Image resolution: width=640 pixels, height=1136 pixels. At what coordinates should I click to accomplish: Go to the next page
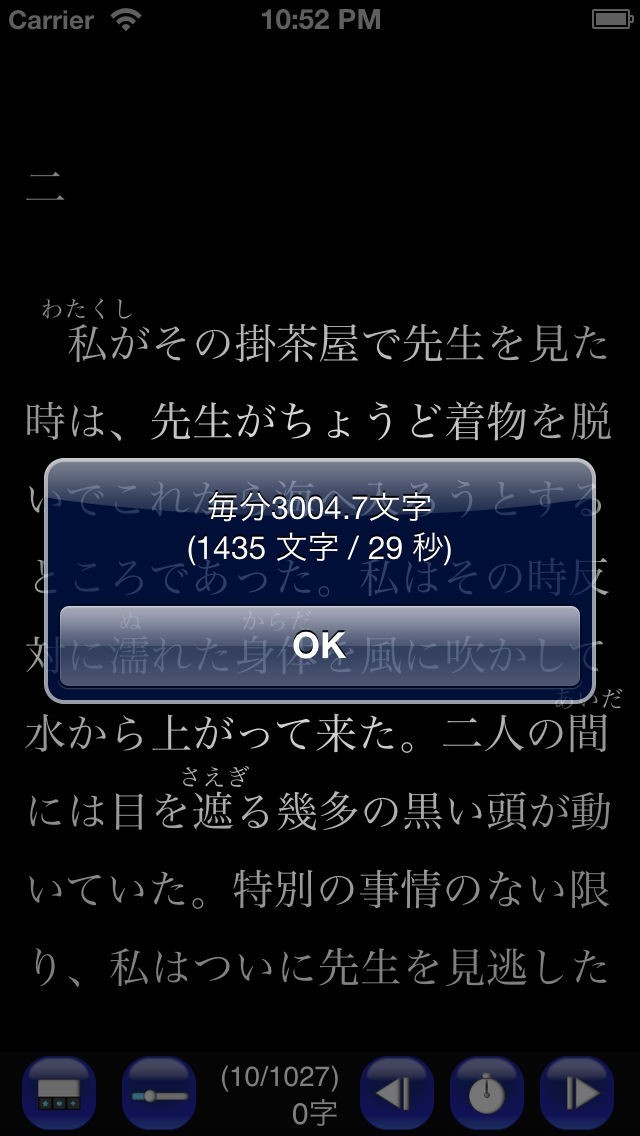click(x=577, y=1093)
